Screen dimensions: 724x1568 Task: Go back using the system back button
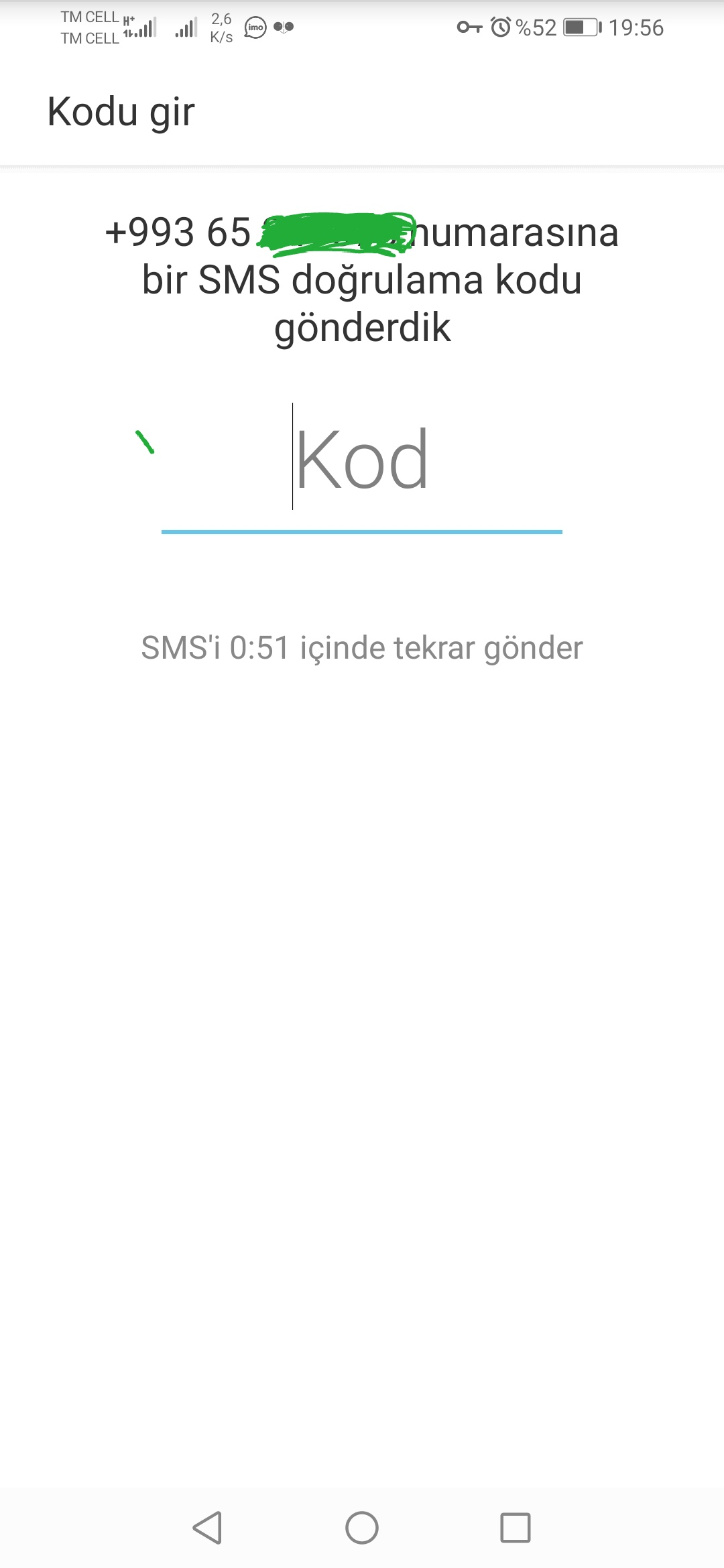coord(207,1528)
